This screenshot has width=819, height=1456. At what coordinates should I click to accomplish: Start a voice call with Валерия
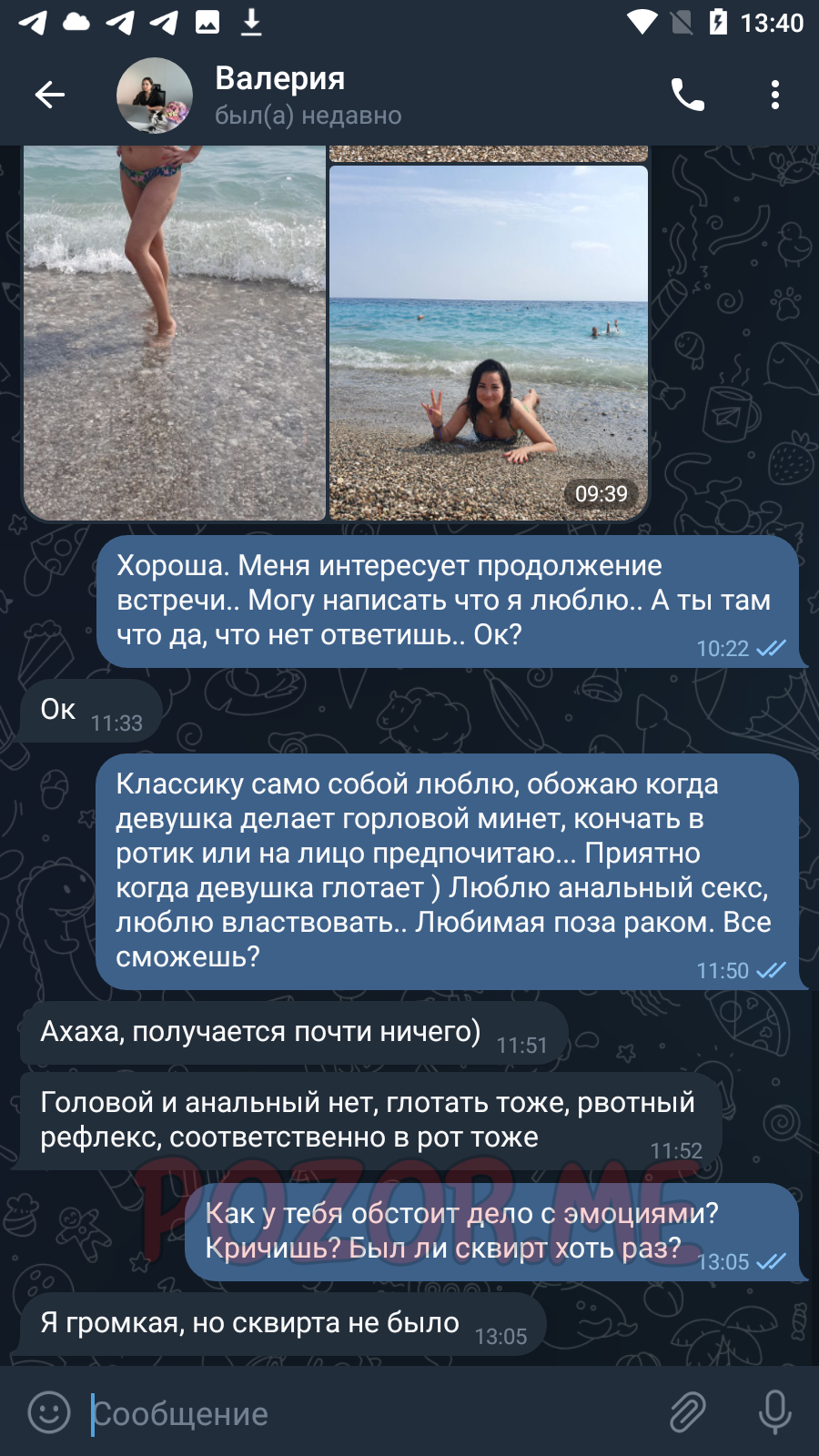[688, 95]
